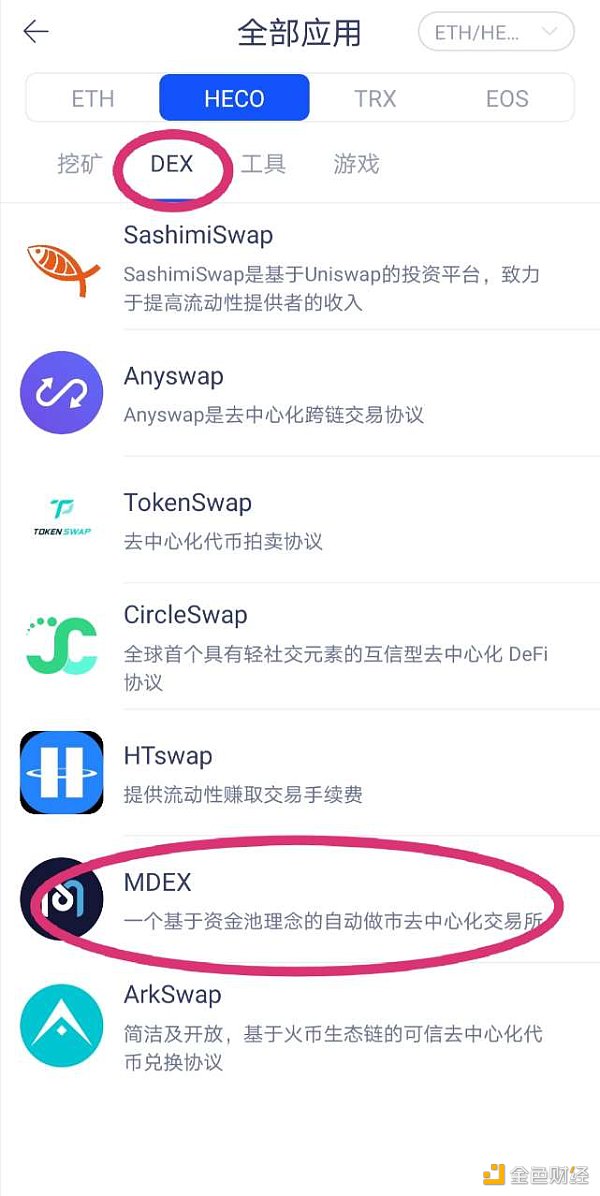Open the 工具 category tab
The image size is (600, 1196).
(264, 164)
